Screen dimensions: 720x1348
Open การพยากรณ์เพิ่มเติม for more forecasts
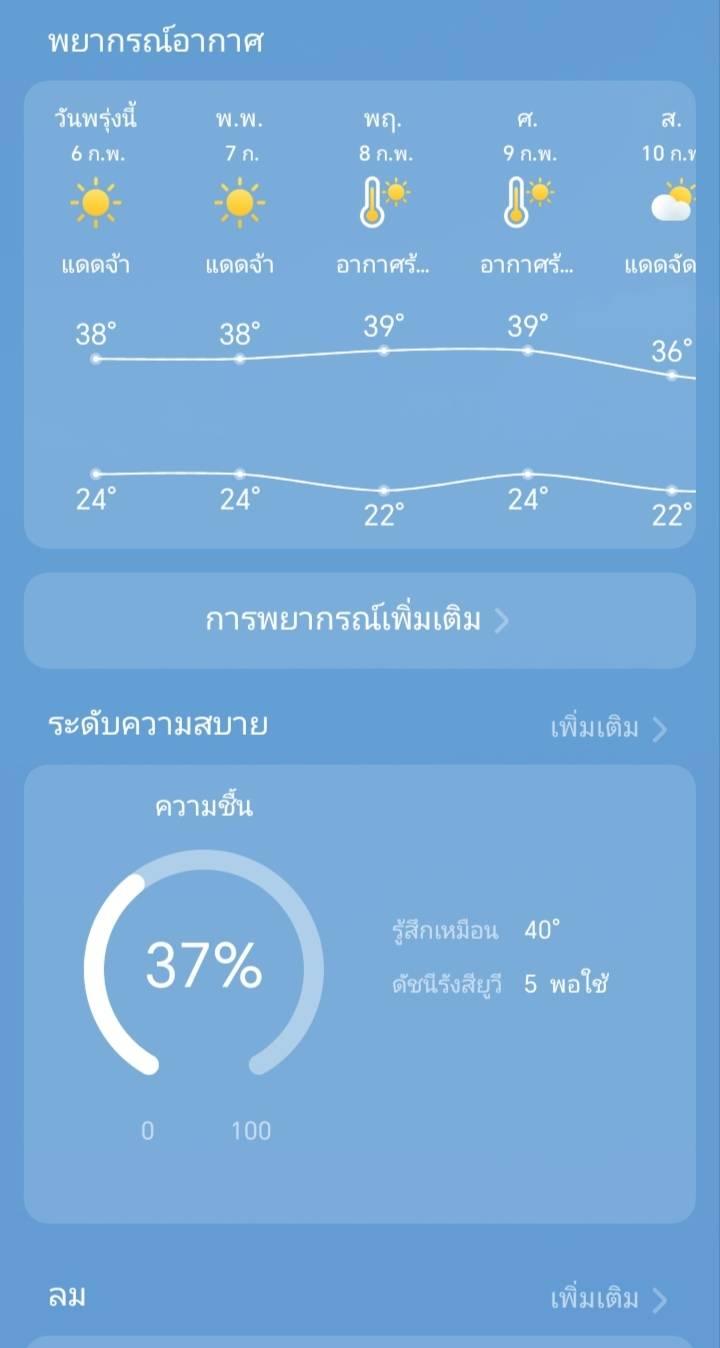[359, 620]
